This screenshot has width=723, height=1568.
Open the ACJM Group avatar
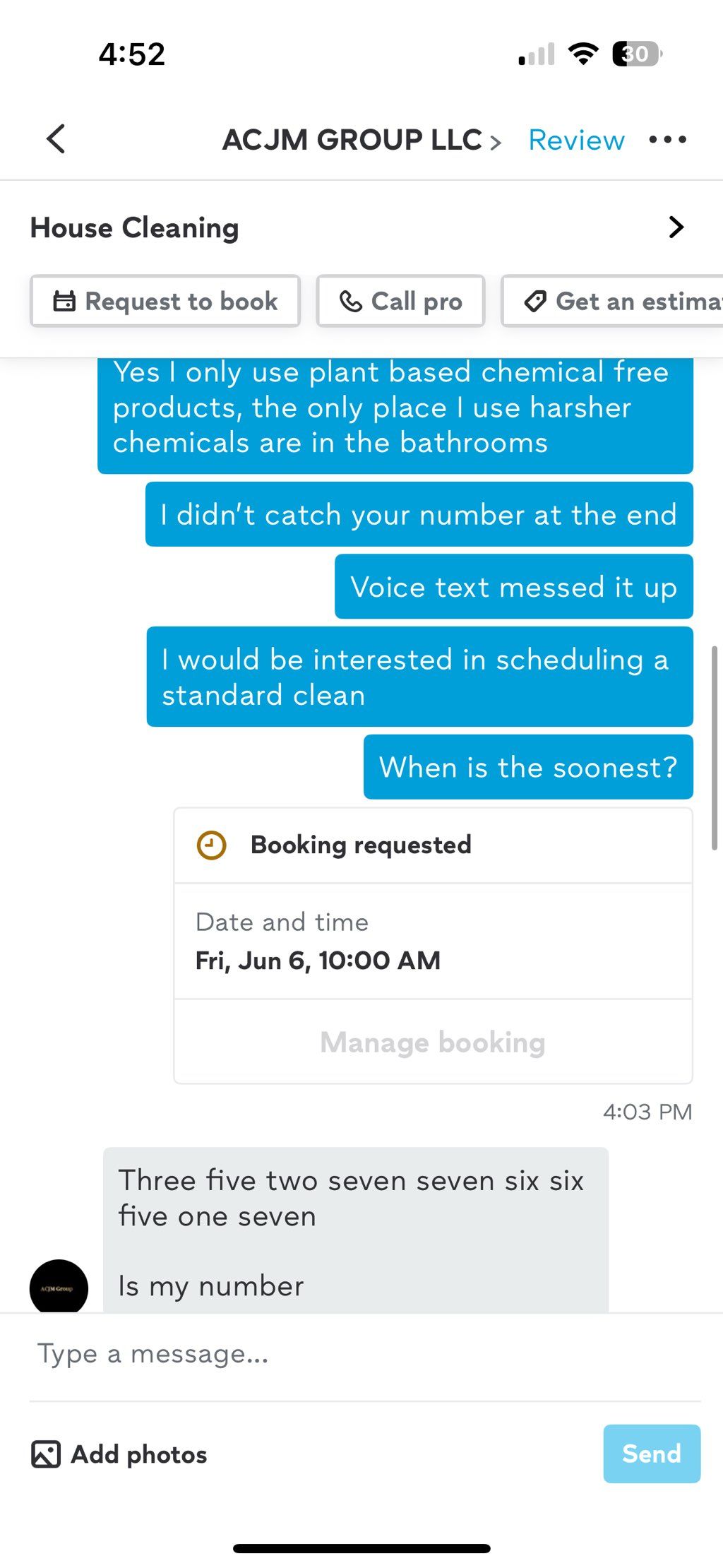[x=59, y=1287]
